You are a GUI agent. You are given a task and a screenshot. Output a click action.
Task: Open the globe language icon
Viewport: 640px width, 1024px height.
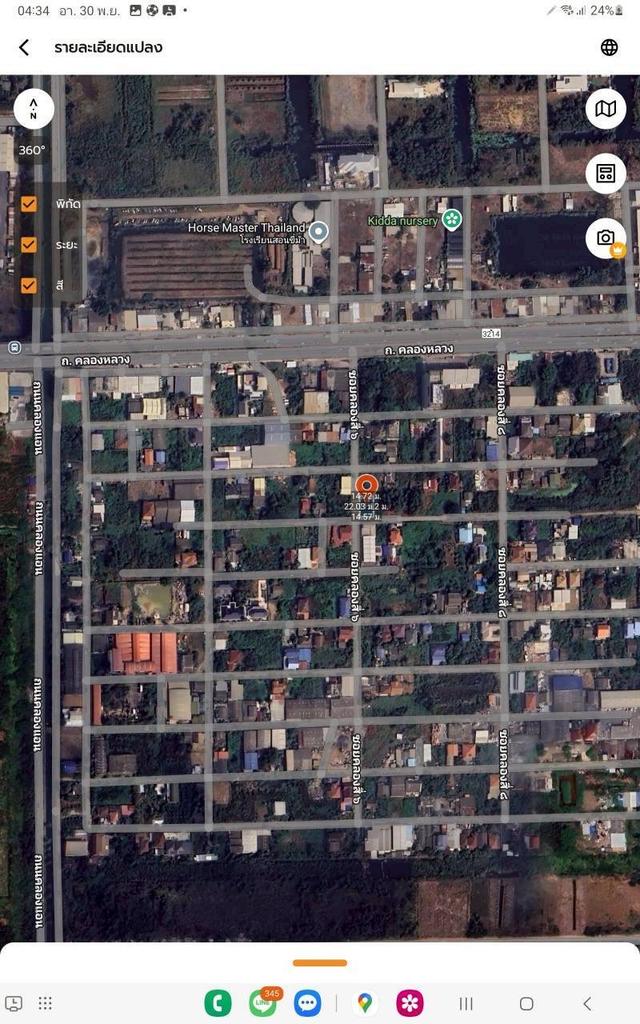pos(609,47)
